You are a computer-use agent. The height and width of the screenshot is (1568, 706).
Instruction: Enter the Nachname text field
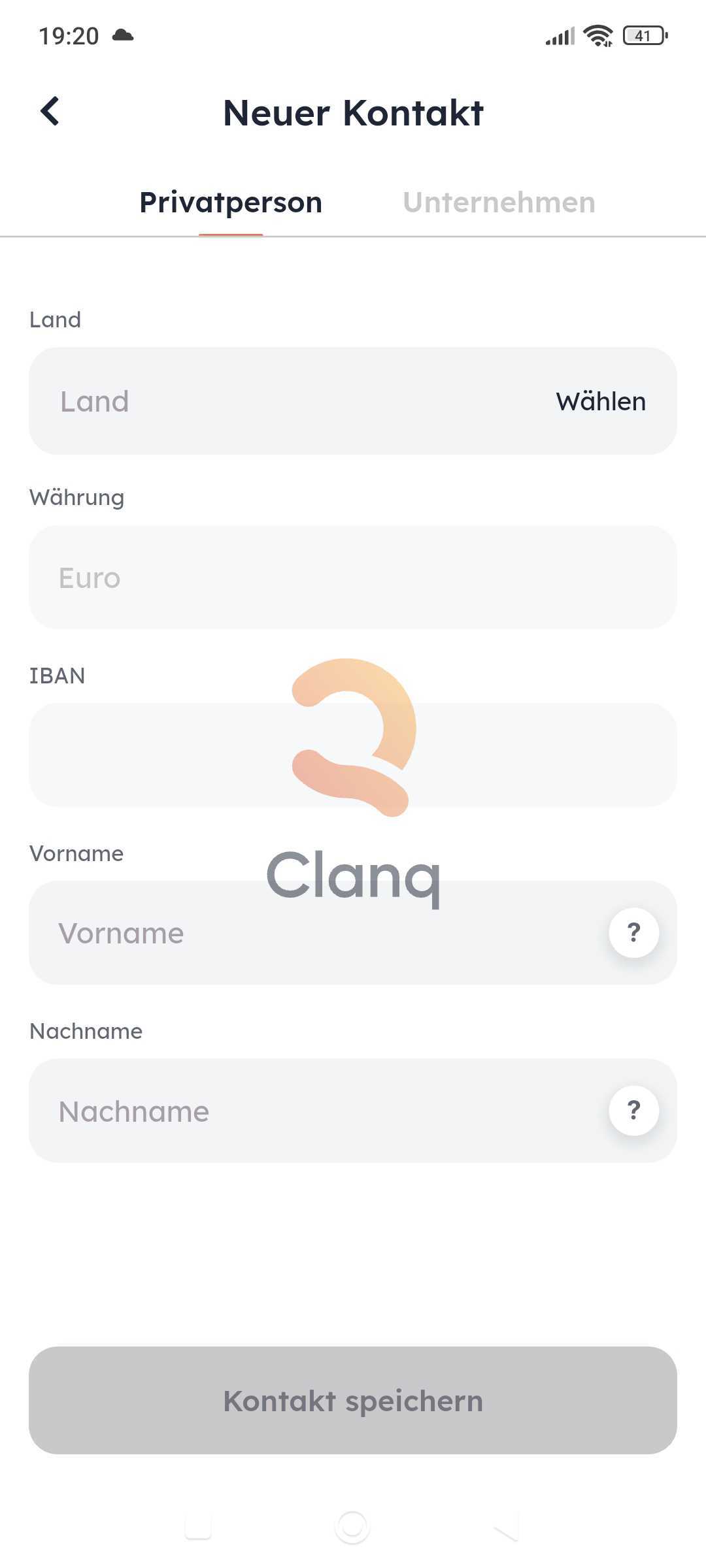[x=314, y=1111]
